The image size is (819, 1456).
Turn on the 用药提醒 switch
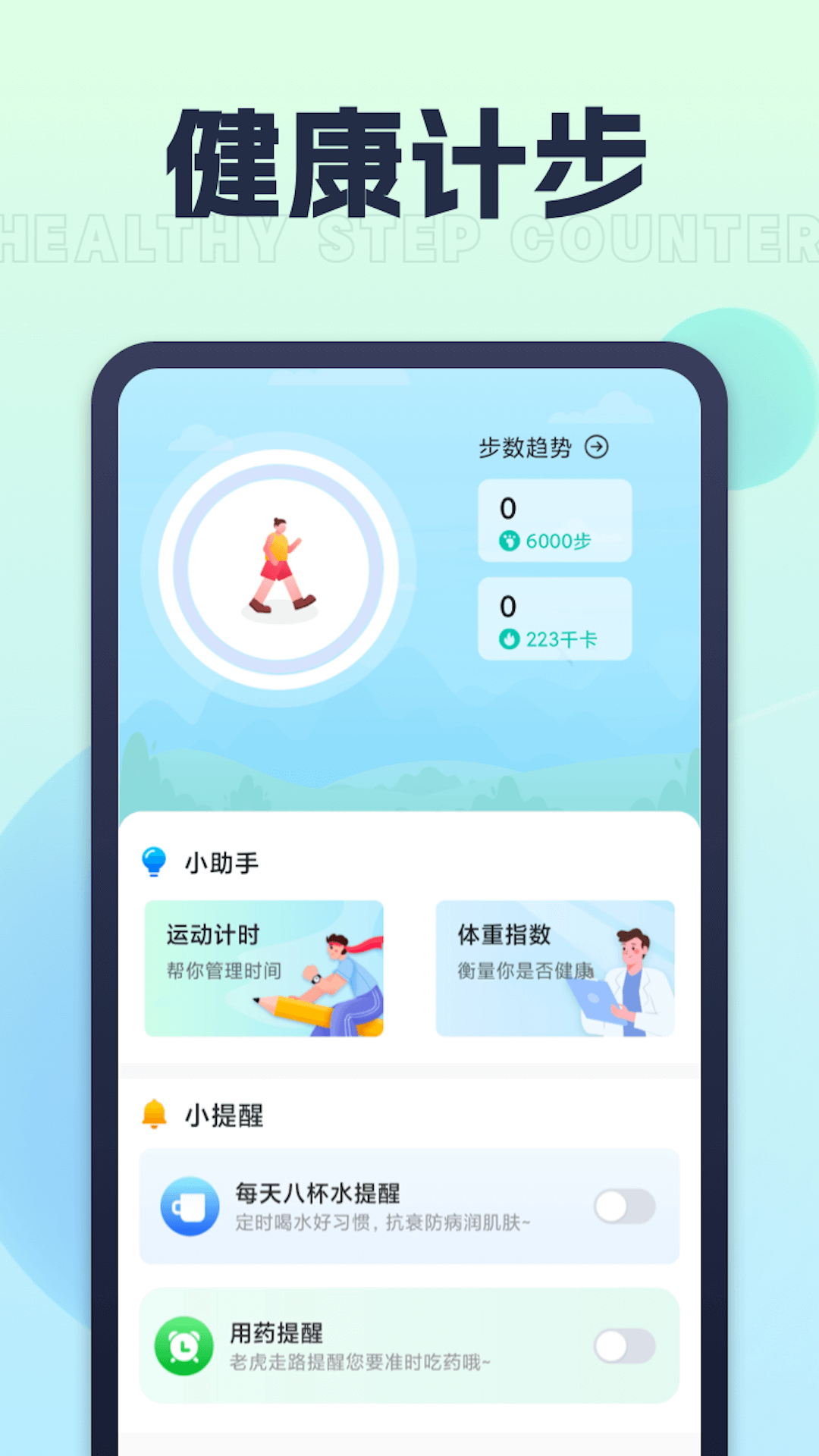coord(623,1346)
